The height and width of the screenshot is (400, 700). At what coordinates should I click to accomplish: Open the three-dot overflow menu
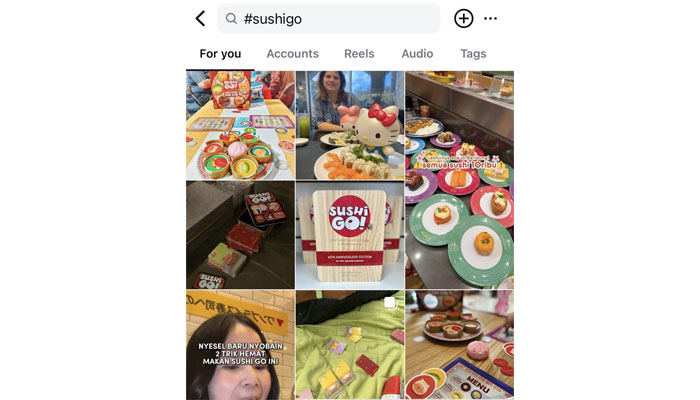pos(490,19)
